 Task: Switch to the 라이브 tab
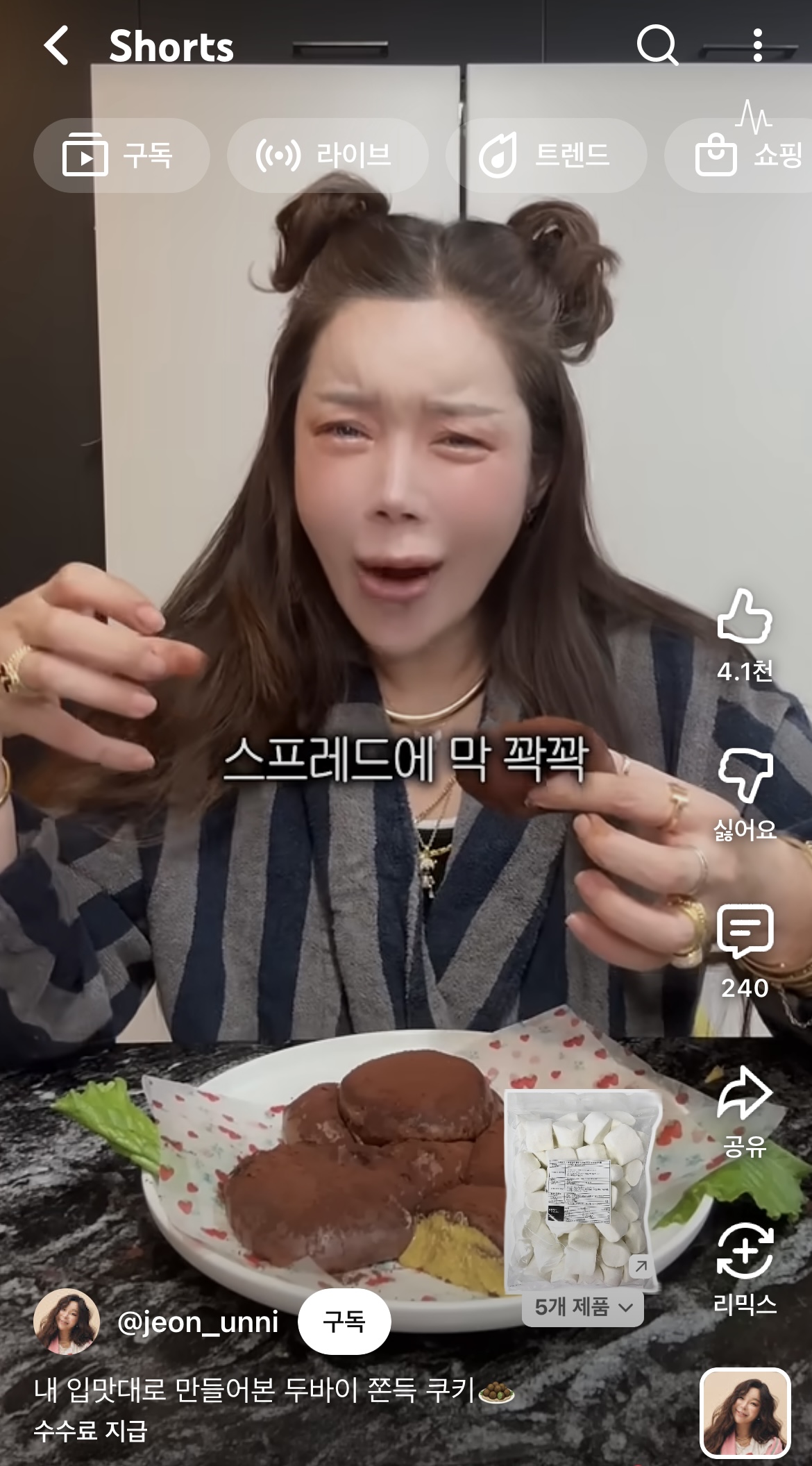[328, 155]
